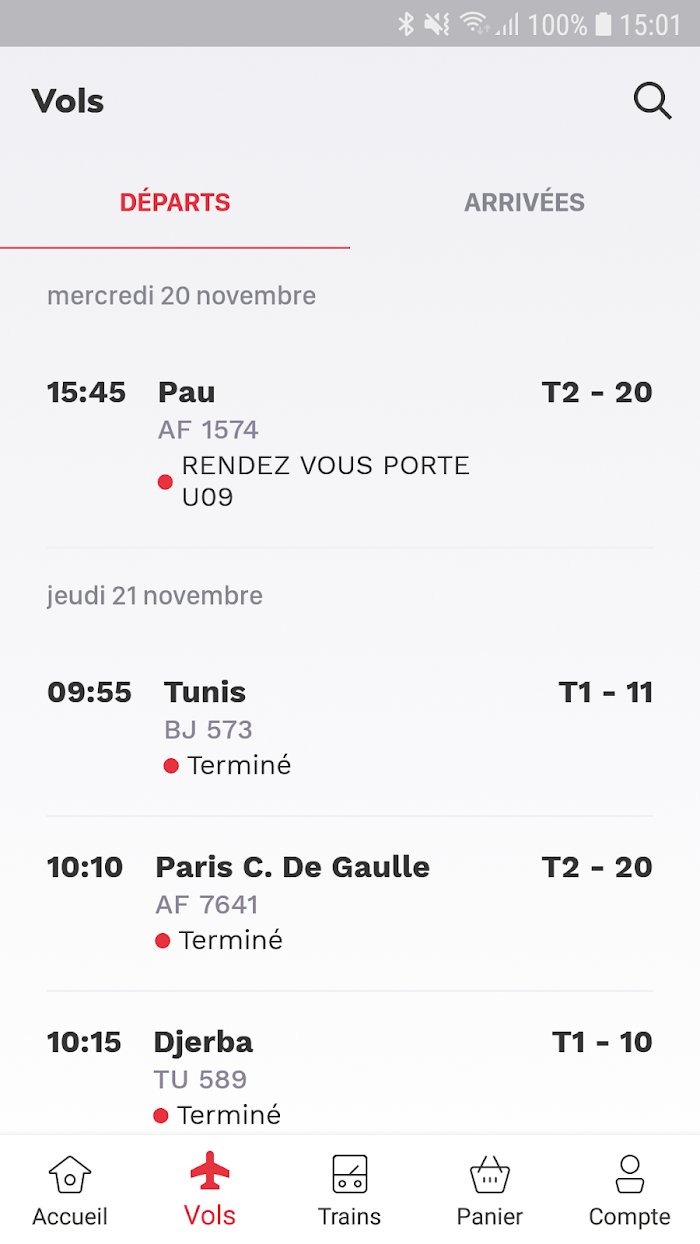Viewport: 700px width, 1244px height.
Task: Show Djerba flight TU 589 details
Action: click(x=350, y=1064)
